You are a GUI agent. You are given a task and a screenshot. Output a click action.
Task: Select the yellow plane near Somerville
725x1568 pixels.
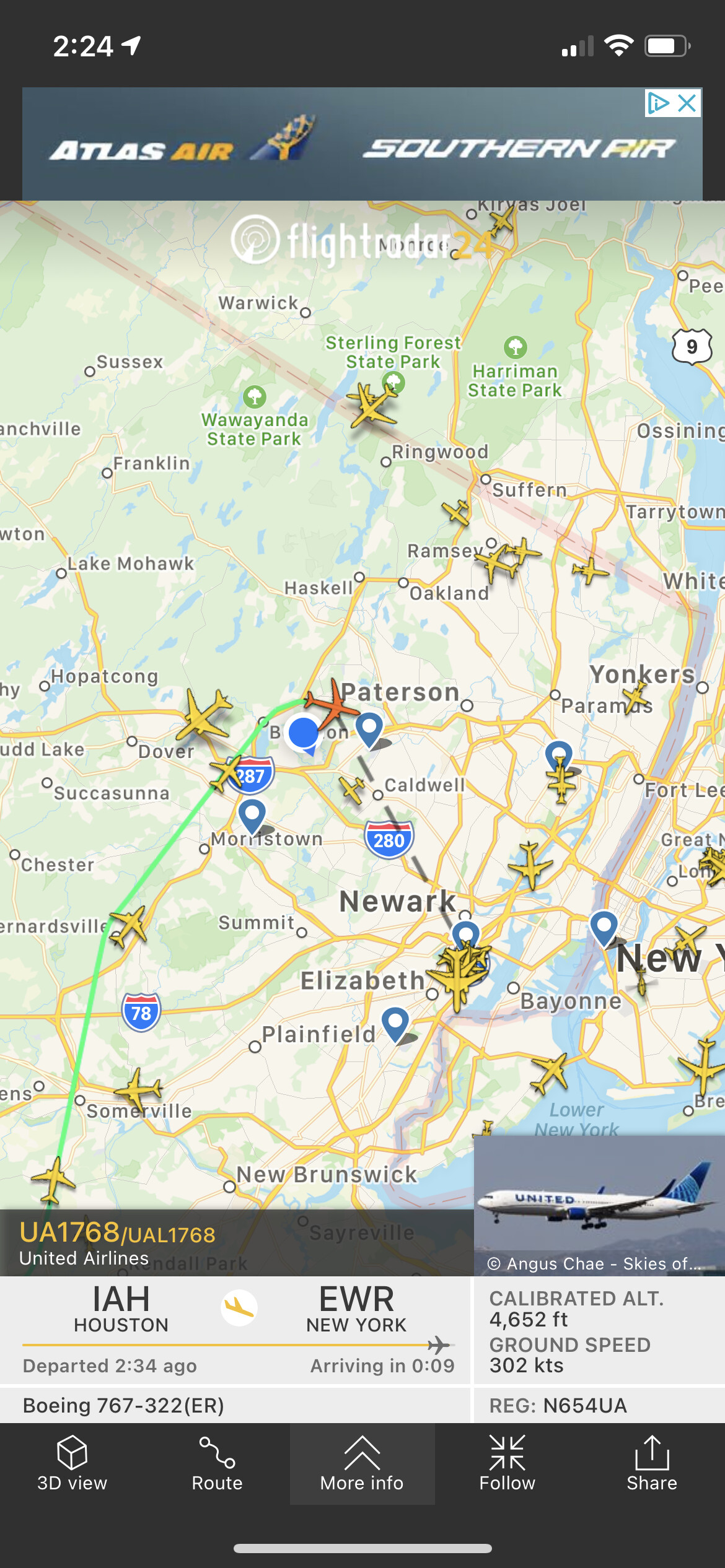coord(139,1090)
